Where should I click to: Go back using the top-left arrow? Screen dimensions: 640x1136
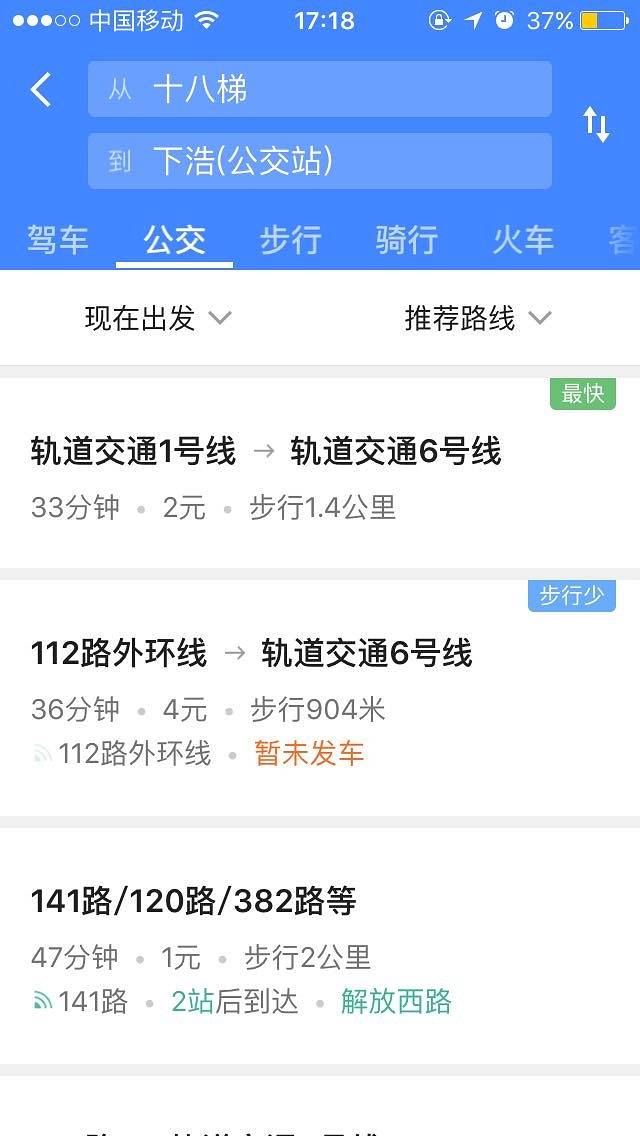click(x=41, y=90)
